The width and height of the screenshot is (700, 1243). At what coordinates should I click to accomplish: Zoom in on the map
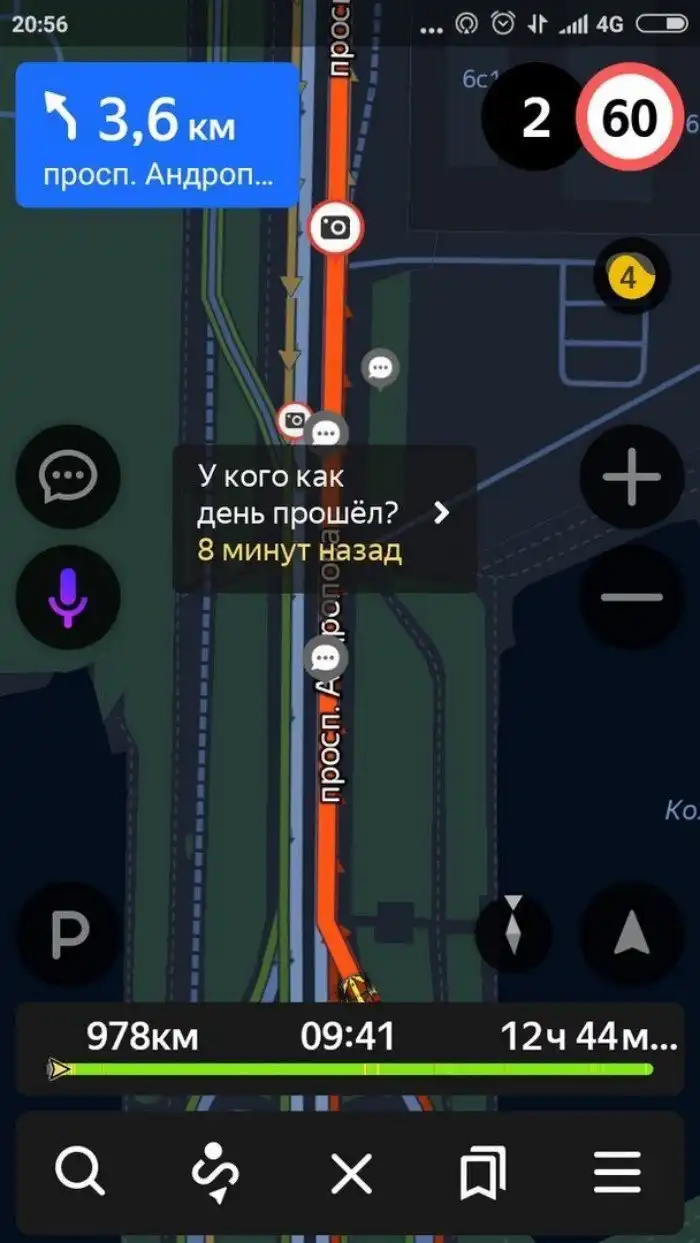coord(632,477)
